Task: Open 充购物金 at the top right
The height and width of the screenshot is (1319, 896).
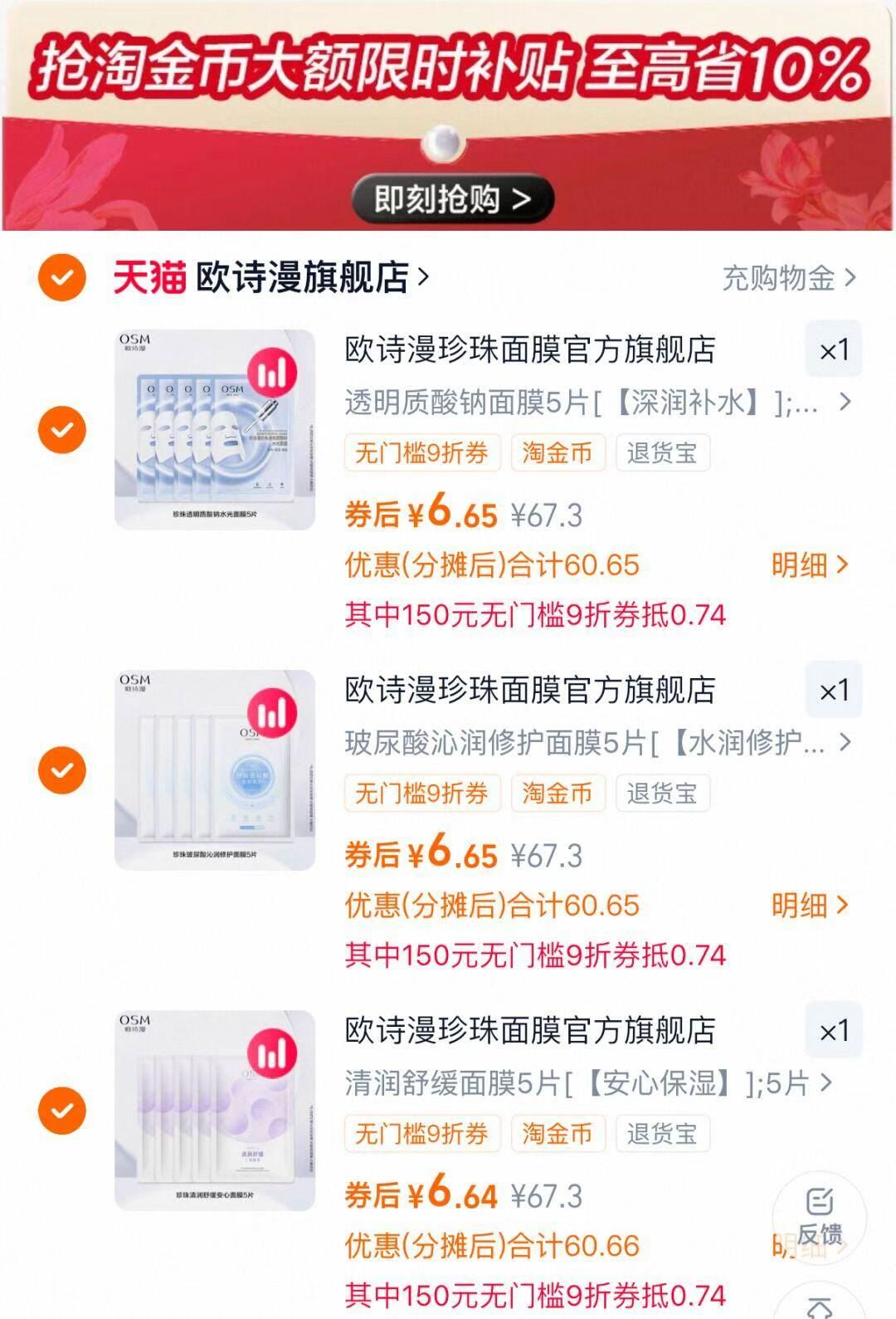Action: [780, 279]
